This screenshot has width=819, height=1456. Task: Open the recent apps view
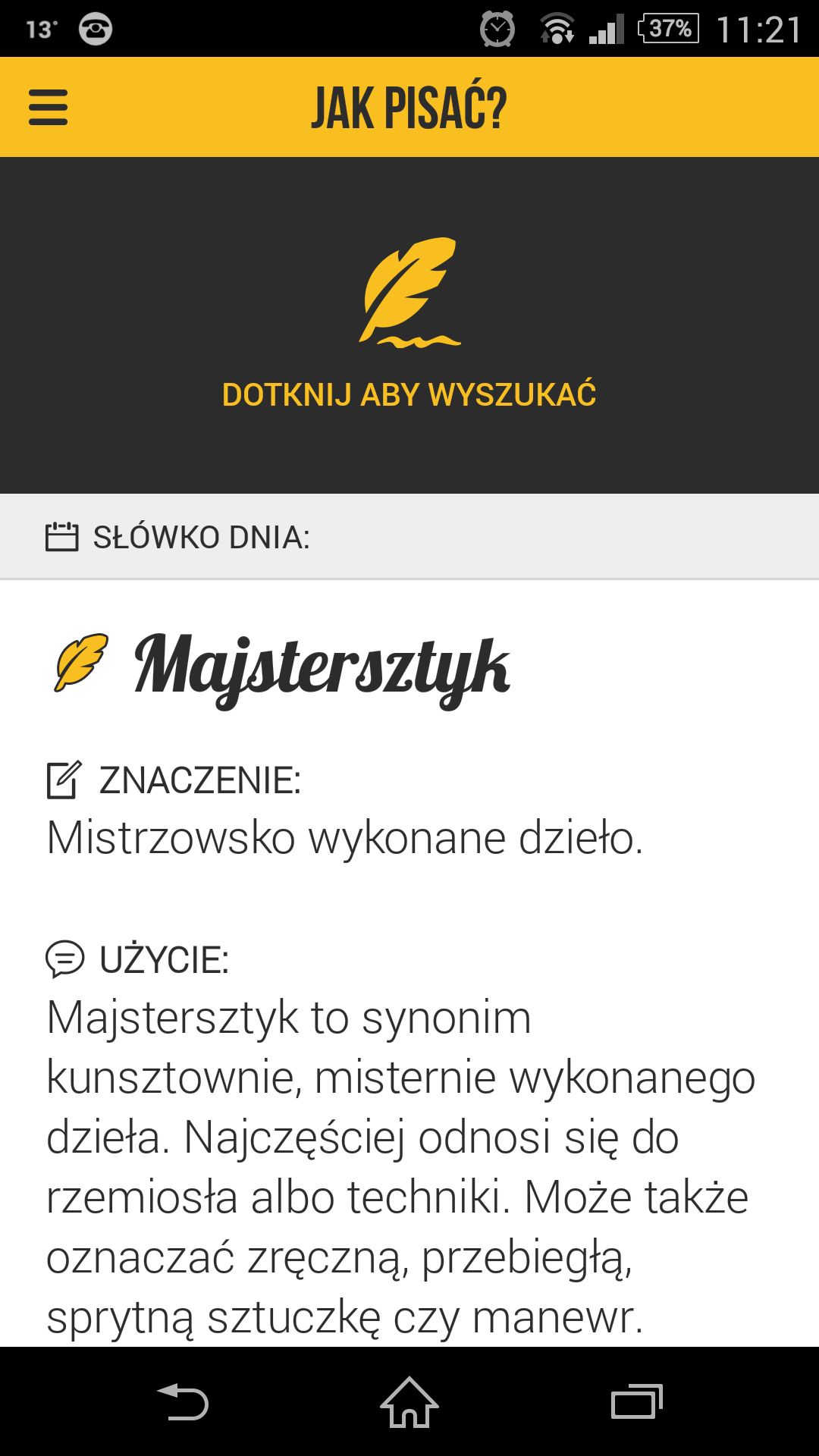[x=636, y=1401]
